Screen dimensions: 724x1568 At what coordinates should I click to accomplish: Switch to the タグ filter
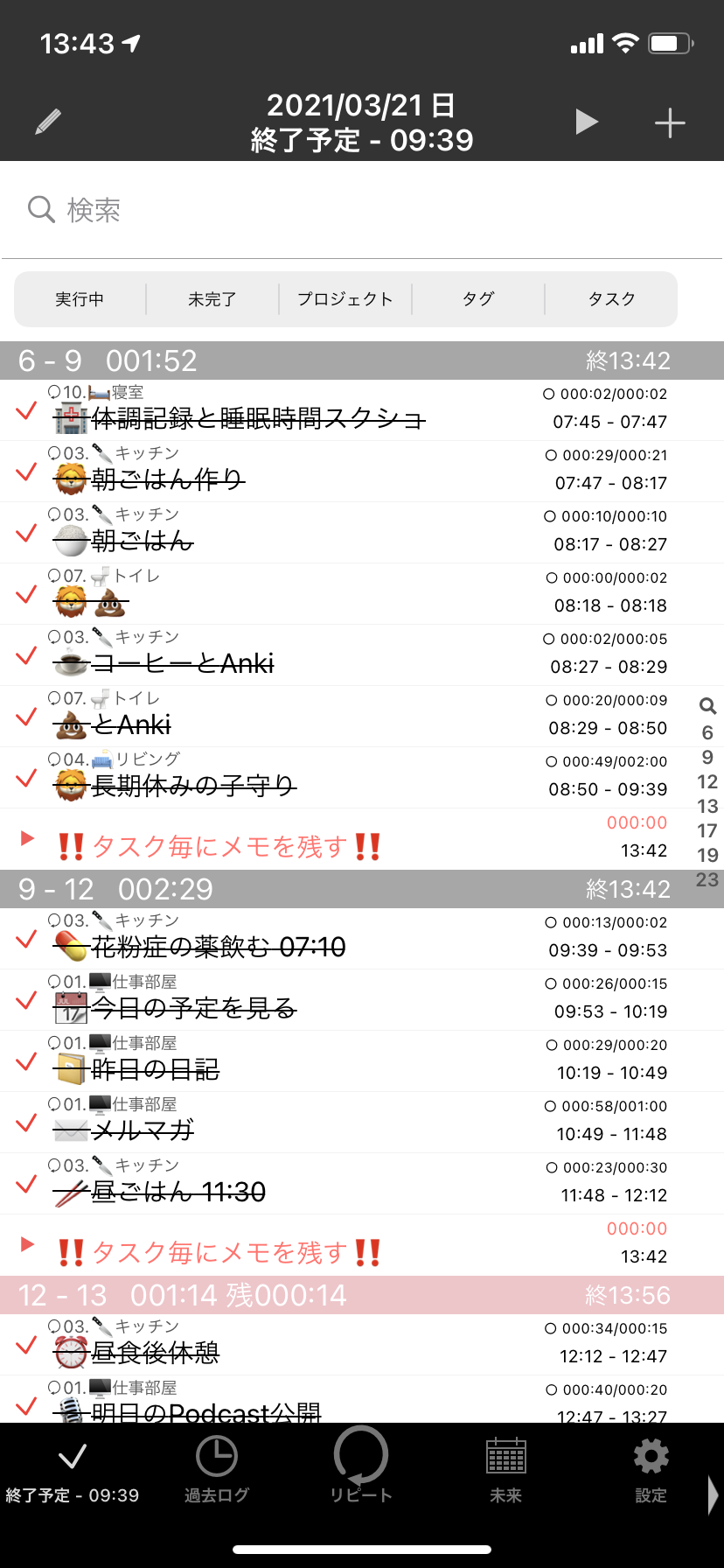478,299
